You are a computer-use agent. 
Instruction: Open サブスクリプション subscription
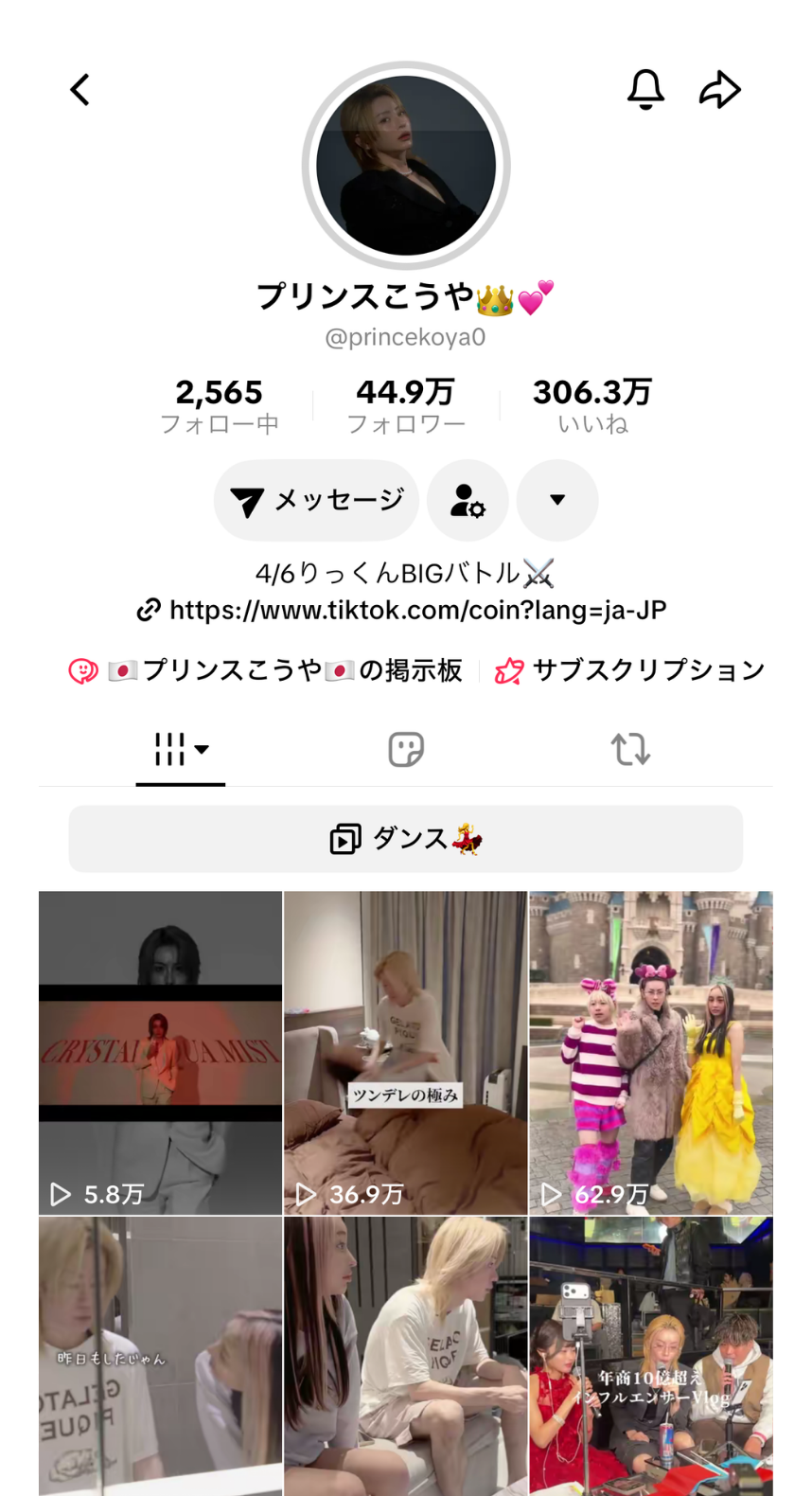(629, 670)
